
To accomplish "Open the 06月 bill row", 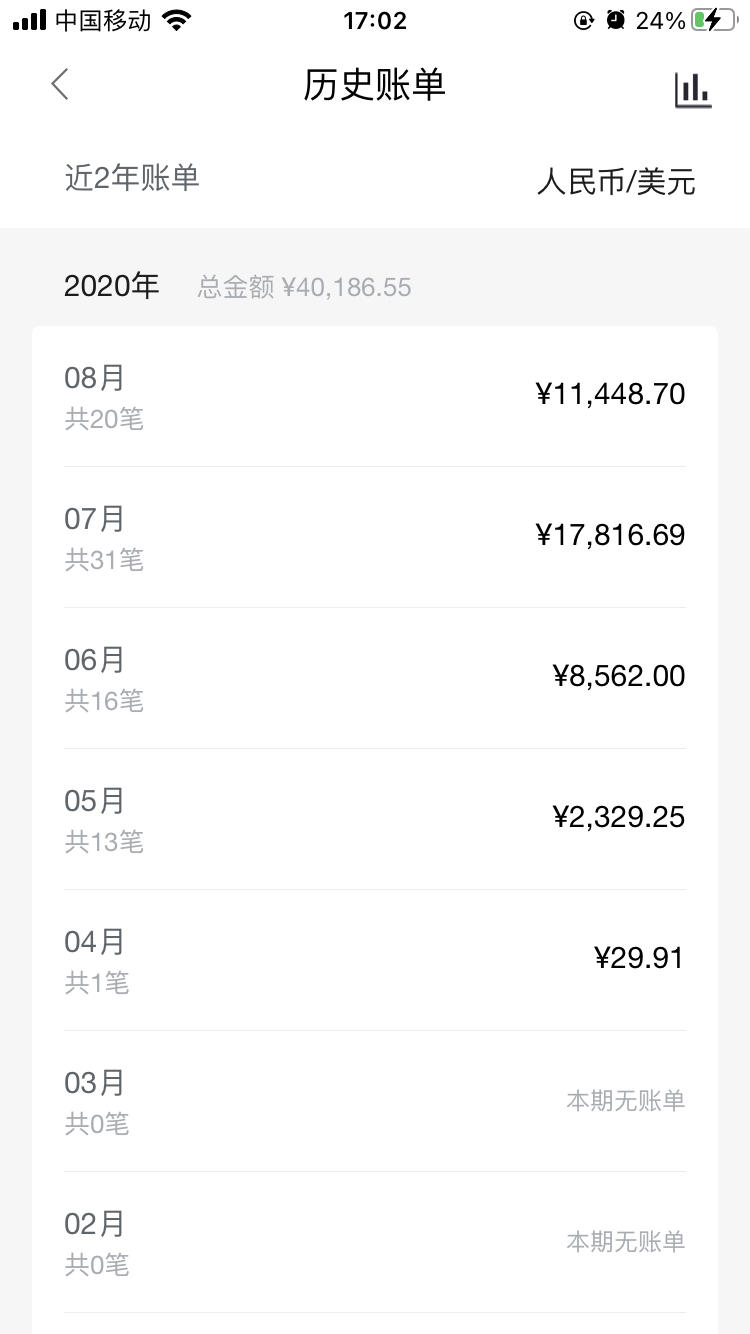I will click(375, 679).
